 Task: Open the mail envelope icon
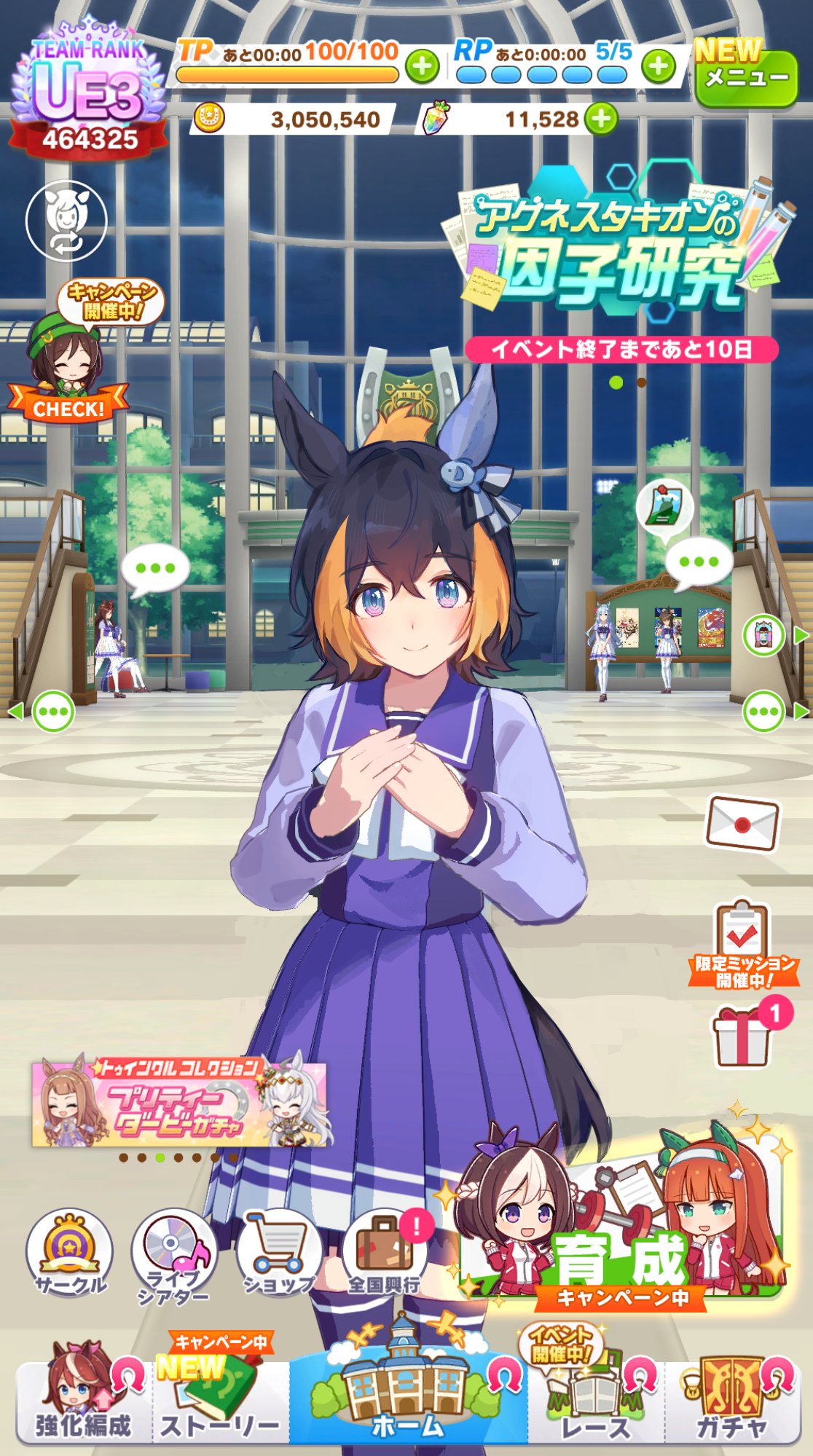[x=742, y=823]
